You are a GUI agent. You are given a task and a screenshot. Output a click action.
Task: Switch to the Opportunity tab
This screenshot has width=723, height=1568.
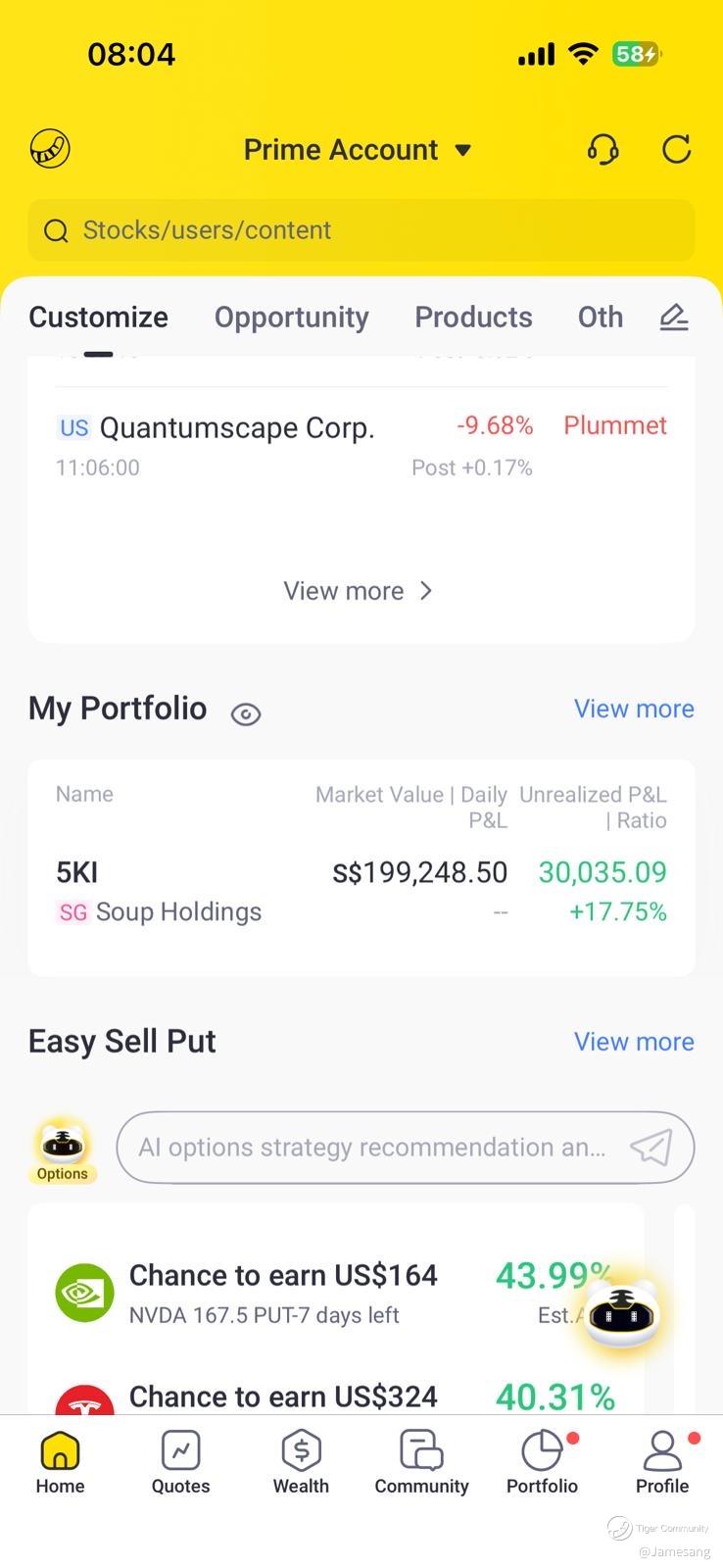pyautogui.click(x=291, y=318)
